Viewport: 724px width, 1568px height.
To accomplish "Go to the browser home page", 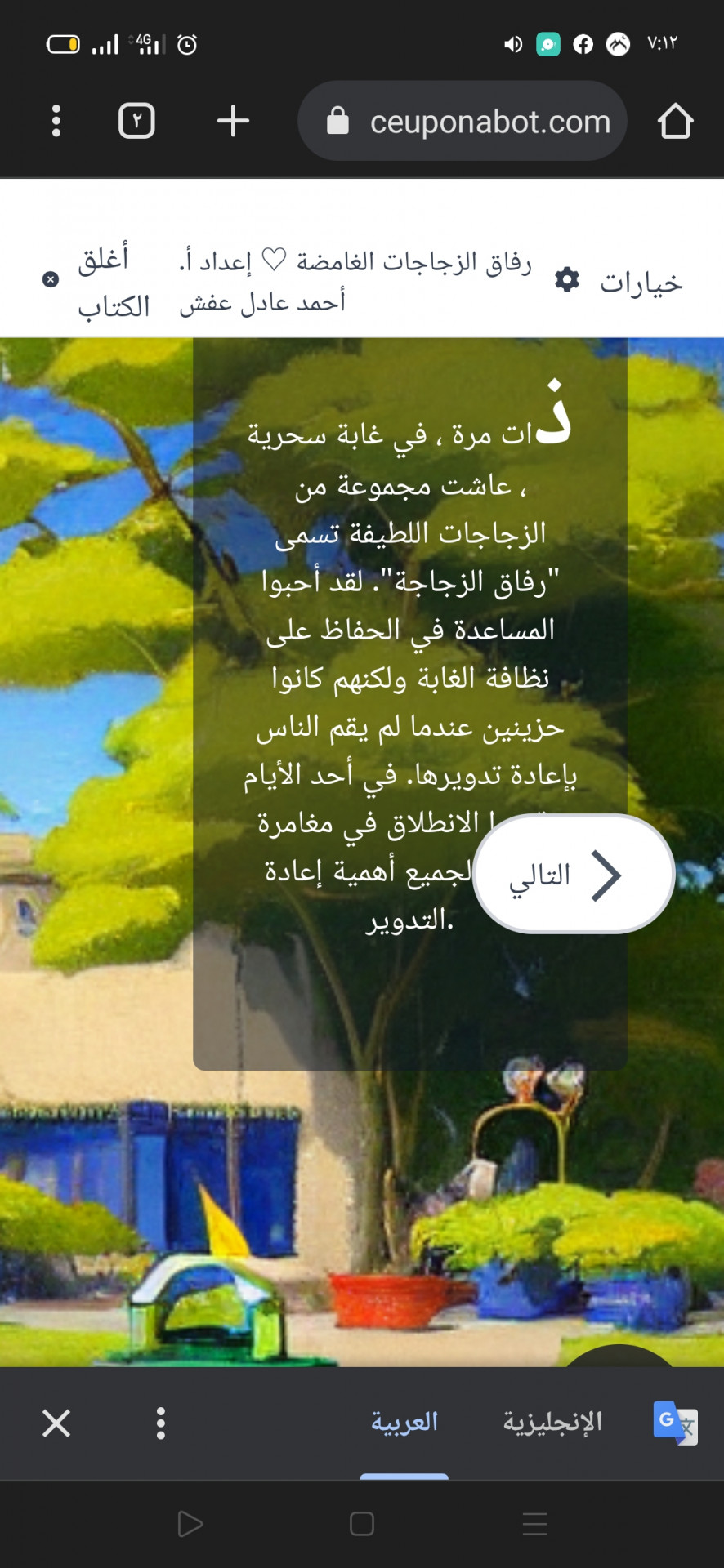I will pos(675,121).
